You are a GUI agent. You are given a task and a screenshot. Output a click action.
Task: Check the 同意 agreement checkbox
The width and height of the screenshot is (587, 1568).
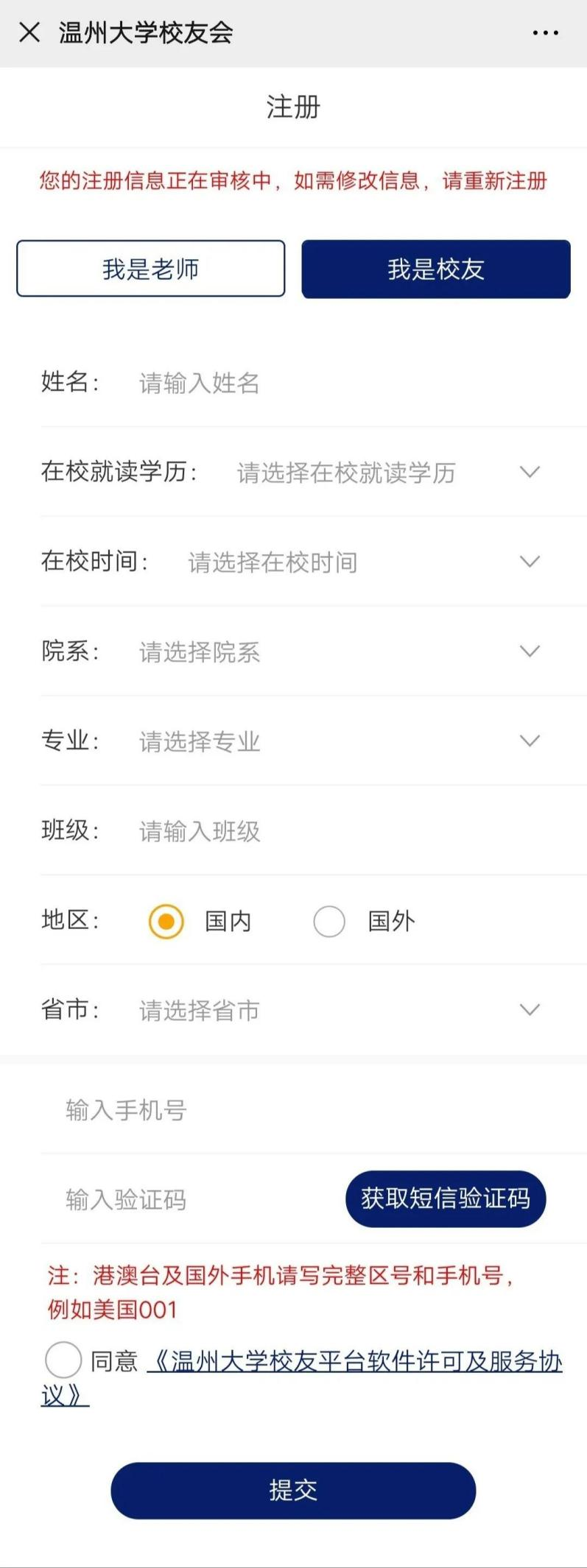tap(63, 1360)
